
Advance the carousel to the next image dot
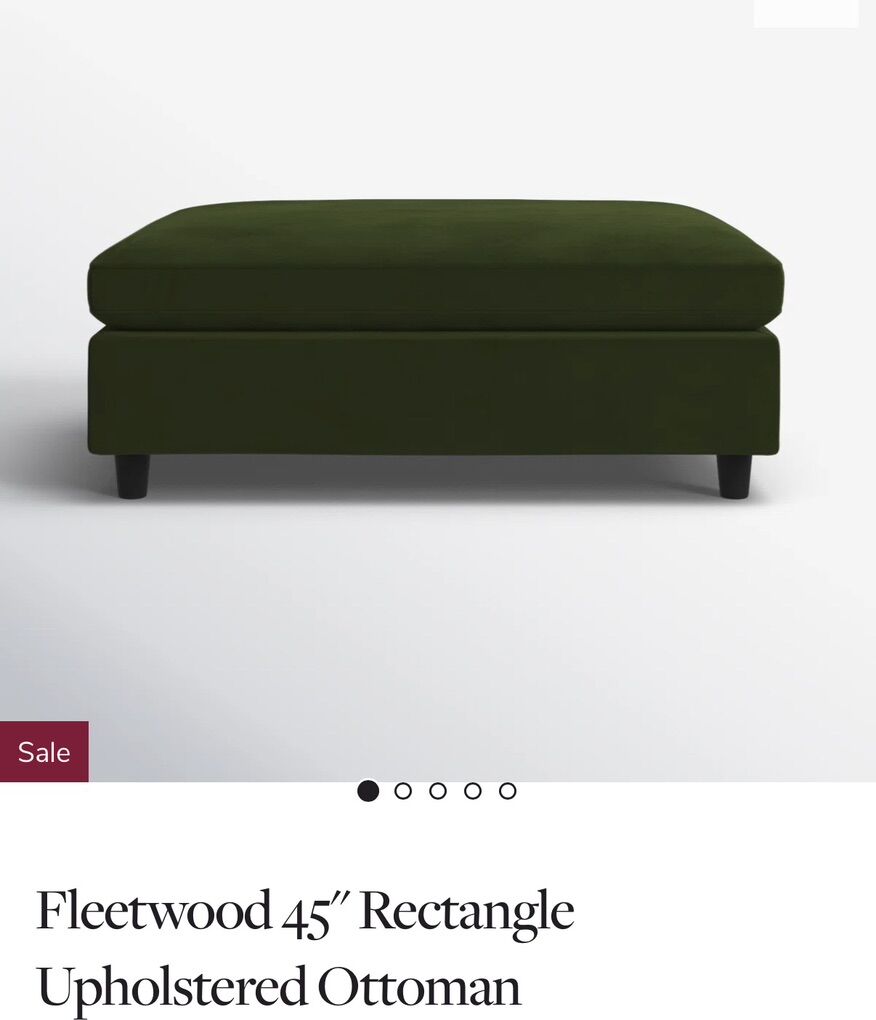[x=402, y=790]
